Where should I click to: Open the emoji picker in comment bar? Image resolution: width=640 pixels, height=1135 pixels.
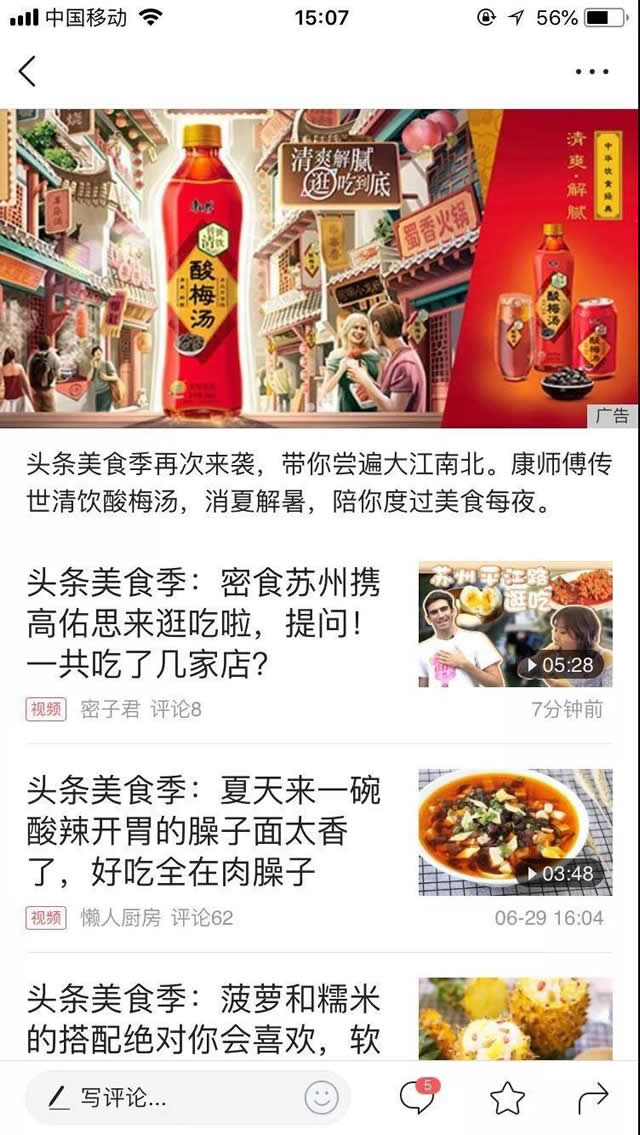[321, 1098]
